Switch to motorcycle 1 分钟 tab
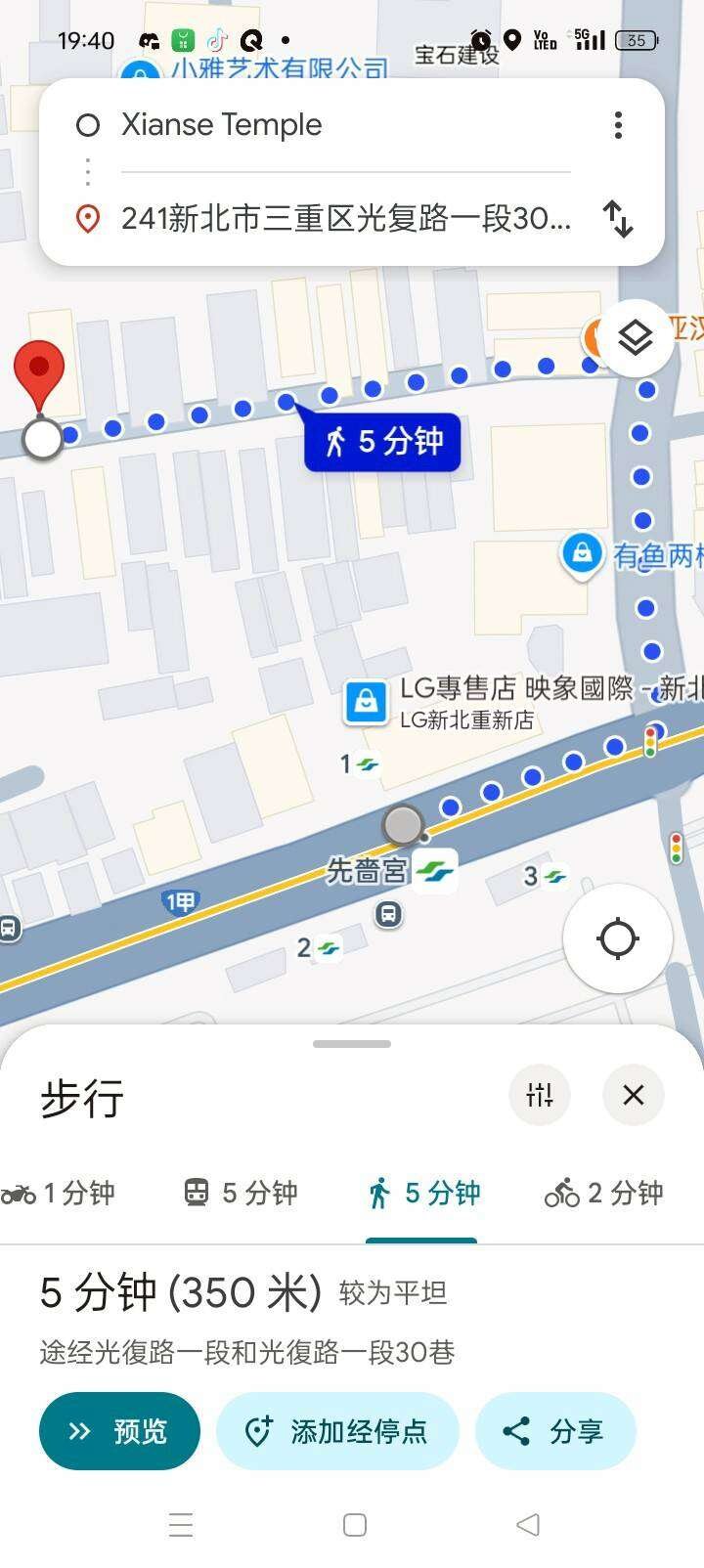This screenshot has width=704, height=1568. (x=59, y=1194)
